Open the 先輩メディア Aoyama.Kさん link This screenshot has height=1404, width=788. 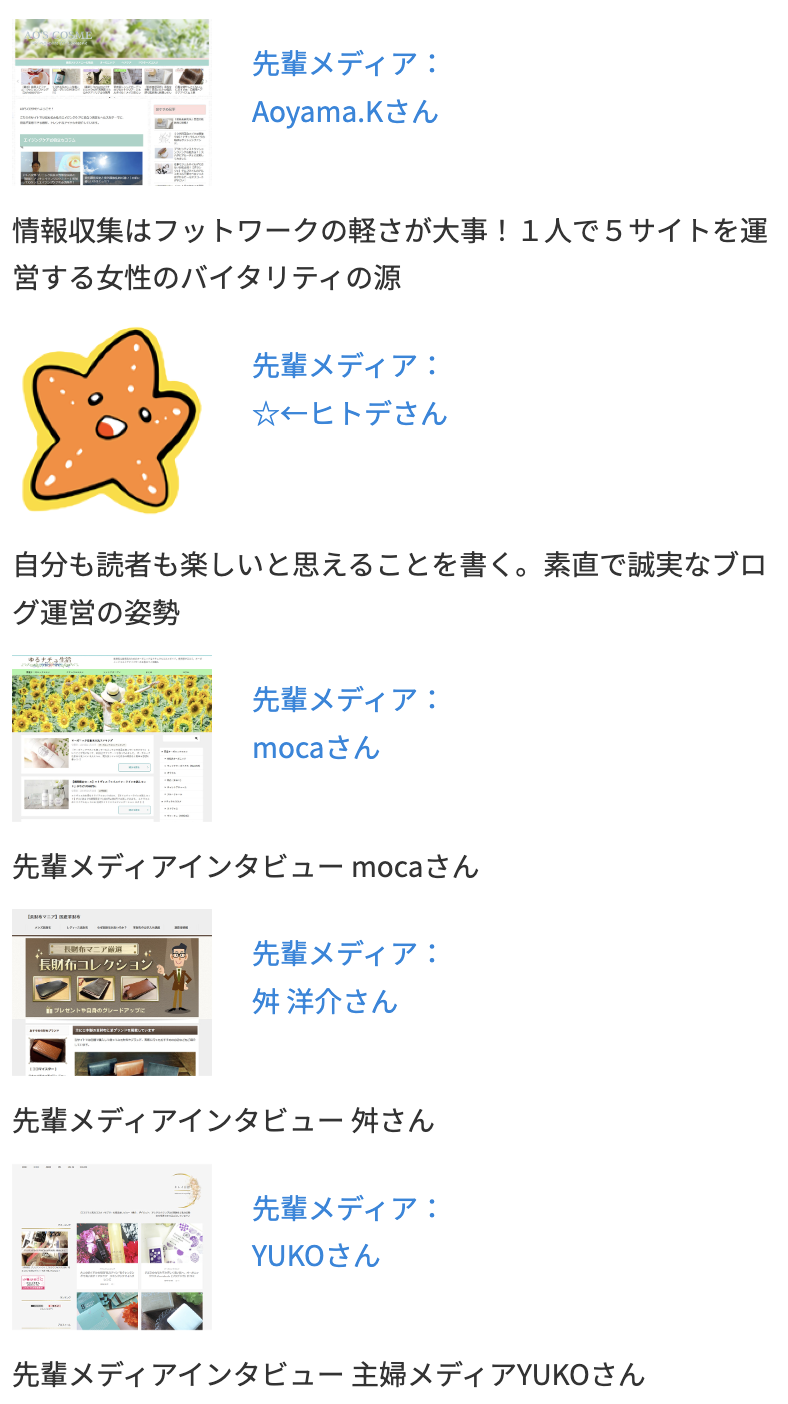click(345, 87)
